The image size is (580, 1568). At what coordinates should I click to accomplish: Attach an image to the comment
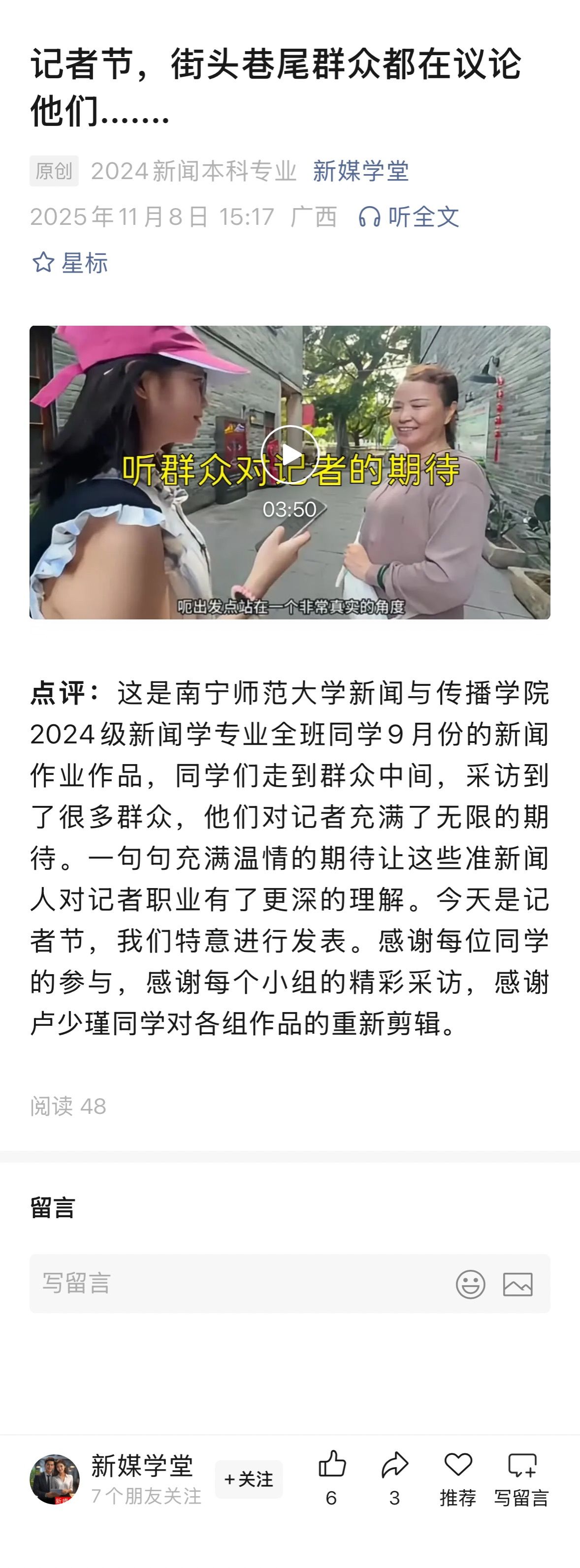point(518,1284)
